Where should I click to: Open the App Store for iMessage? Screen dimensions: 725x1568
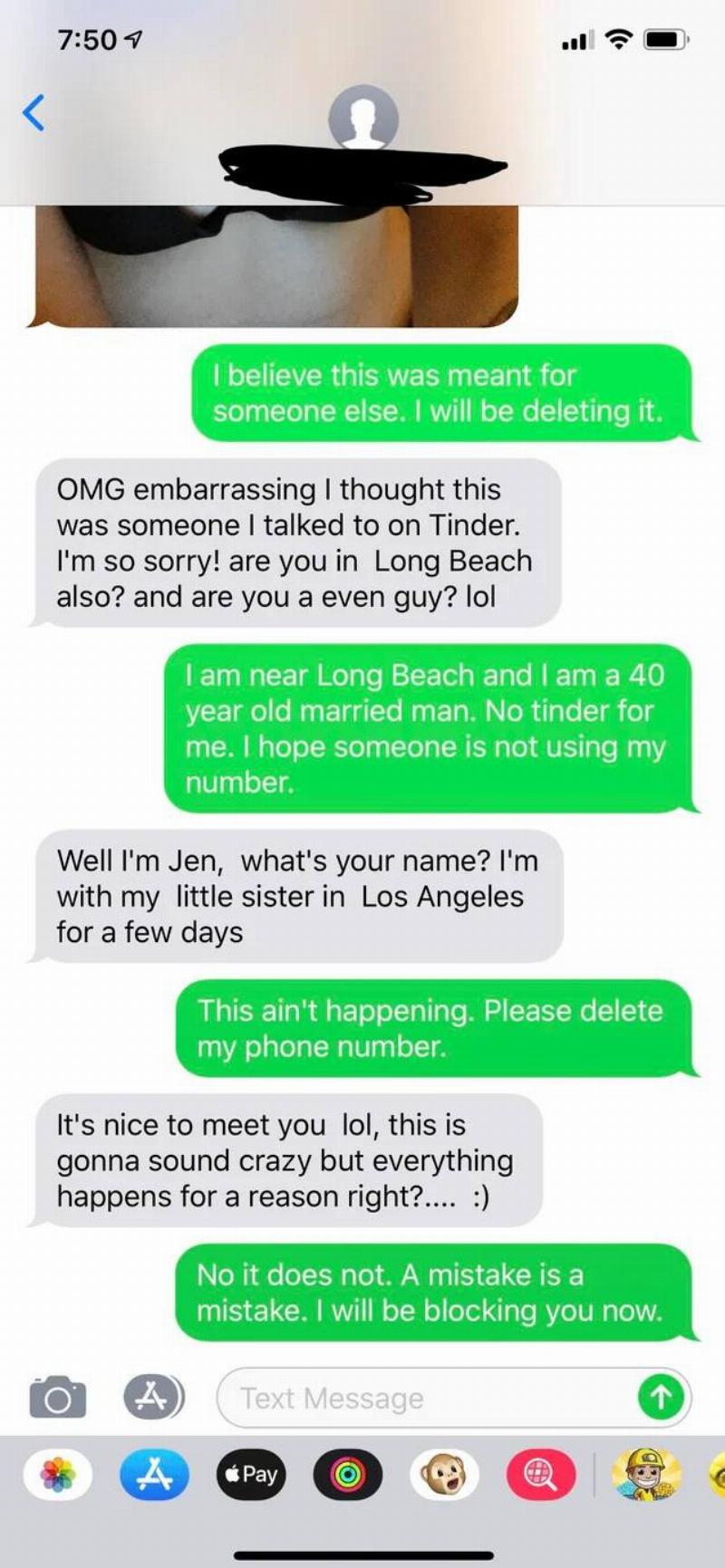coord(155,1475)
